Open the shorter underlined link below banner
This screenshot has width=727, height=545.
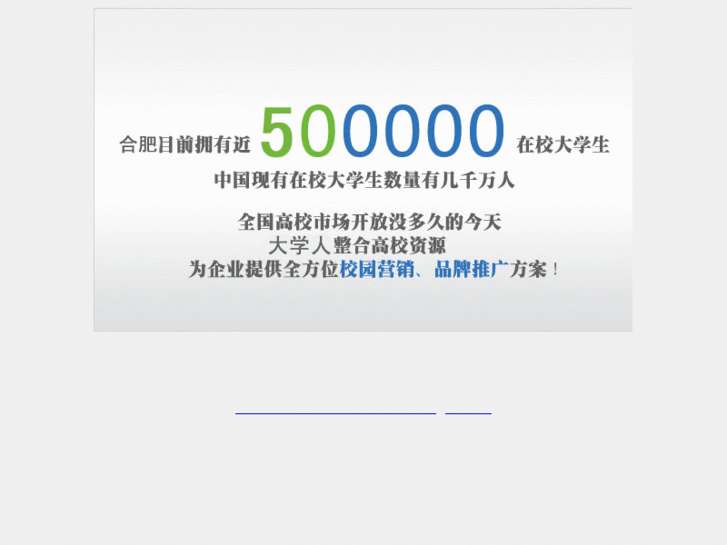point(468,410)
